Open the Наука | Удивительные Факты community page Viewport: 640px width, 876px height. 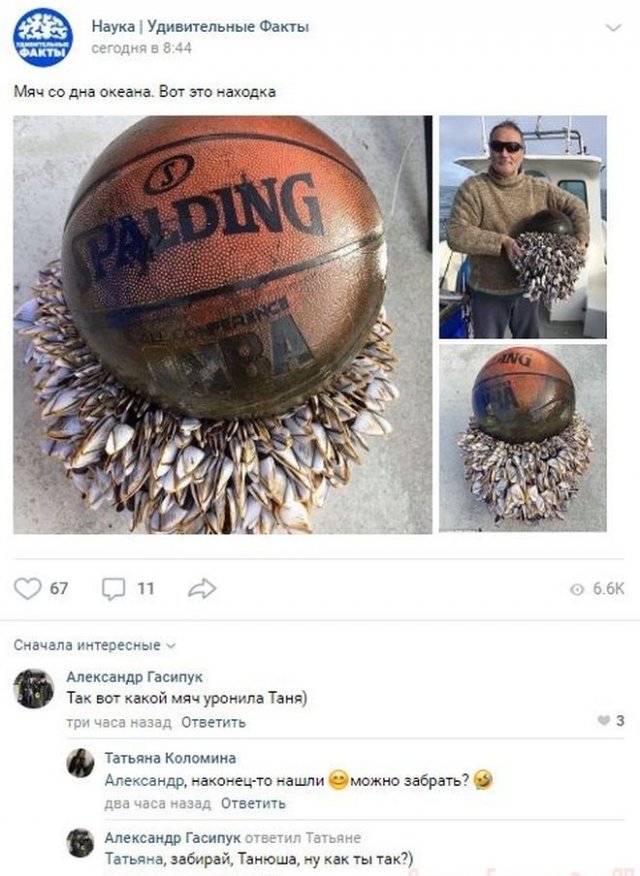[x=200, y=27]
